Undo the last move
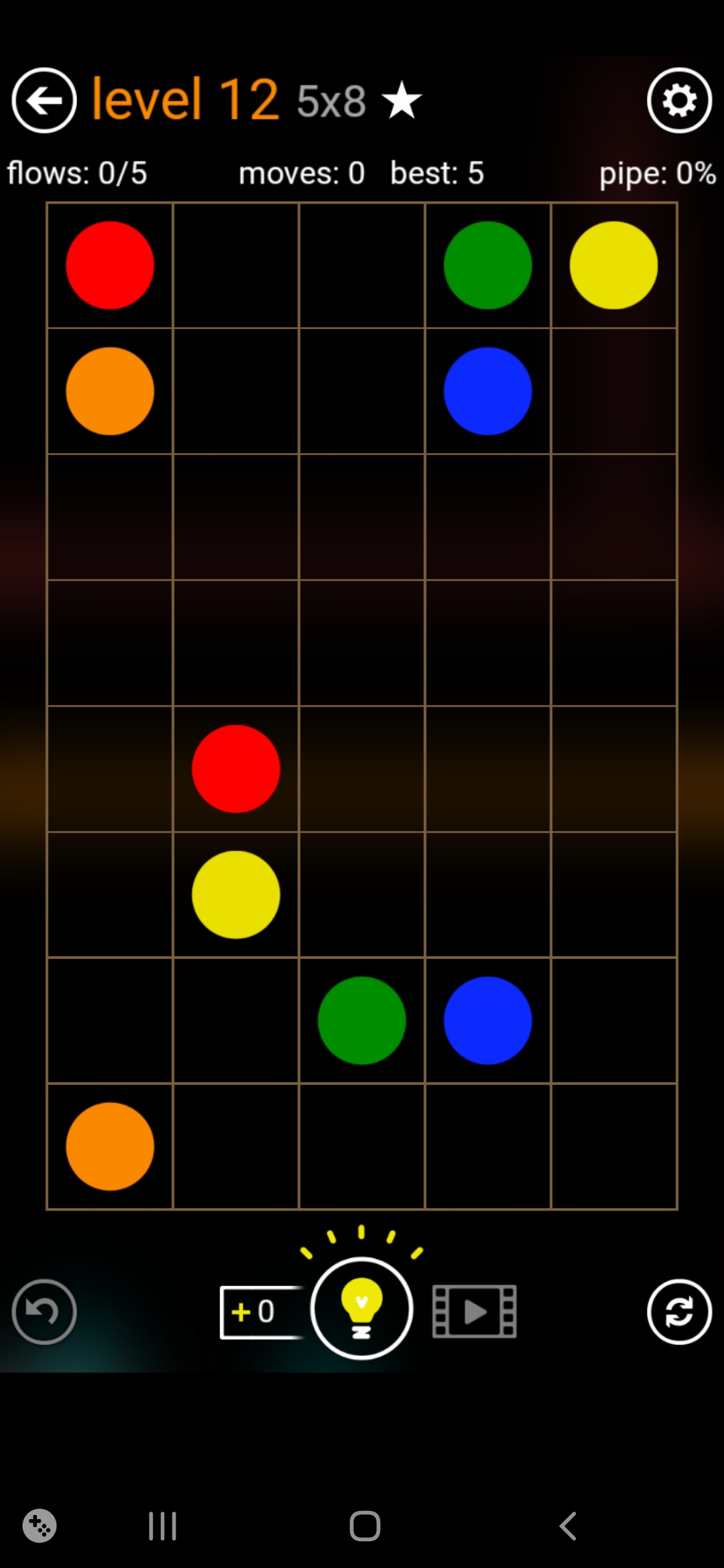The height and width of the screenshot is (1568, 724). point(44,1311)
